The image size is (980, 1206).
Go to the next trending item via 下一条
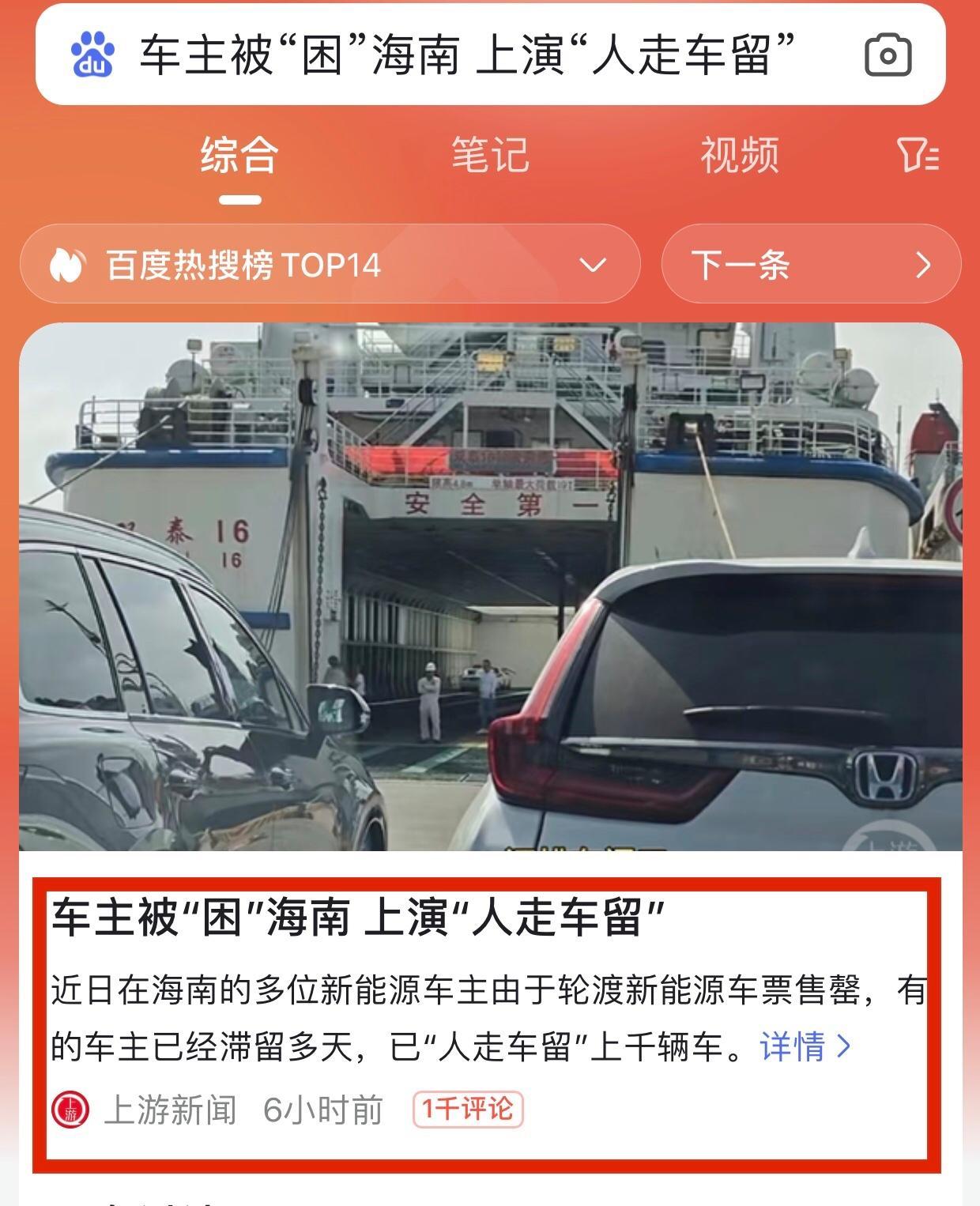tap(810, 265)
